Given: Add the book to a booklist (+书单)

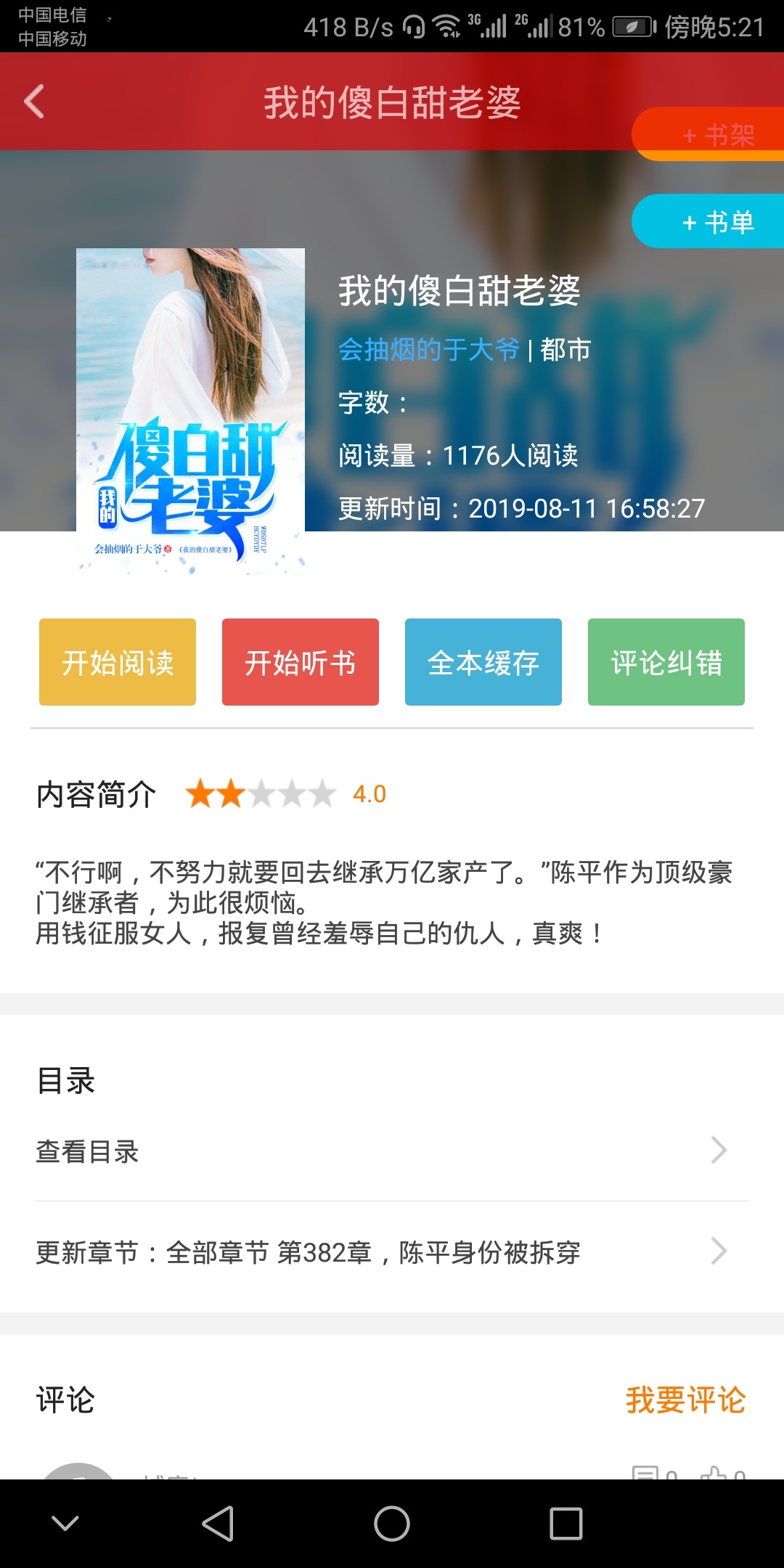Looking at the screenshot, I should [709, 221].
